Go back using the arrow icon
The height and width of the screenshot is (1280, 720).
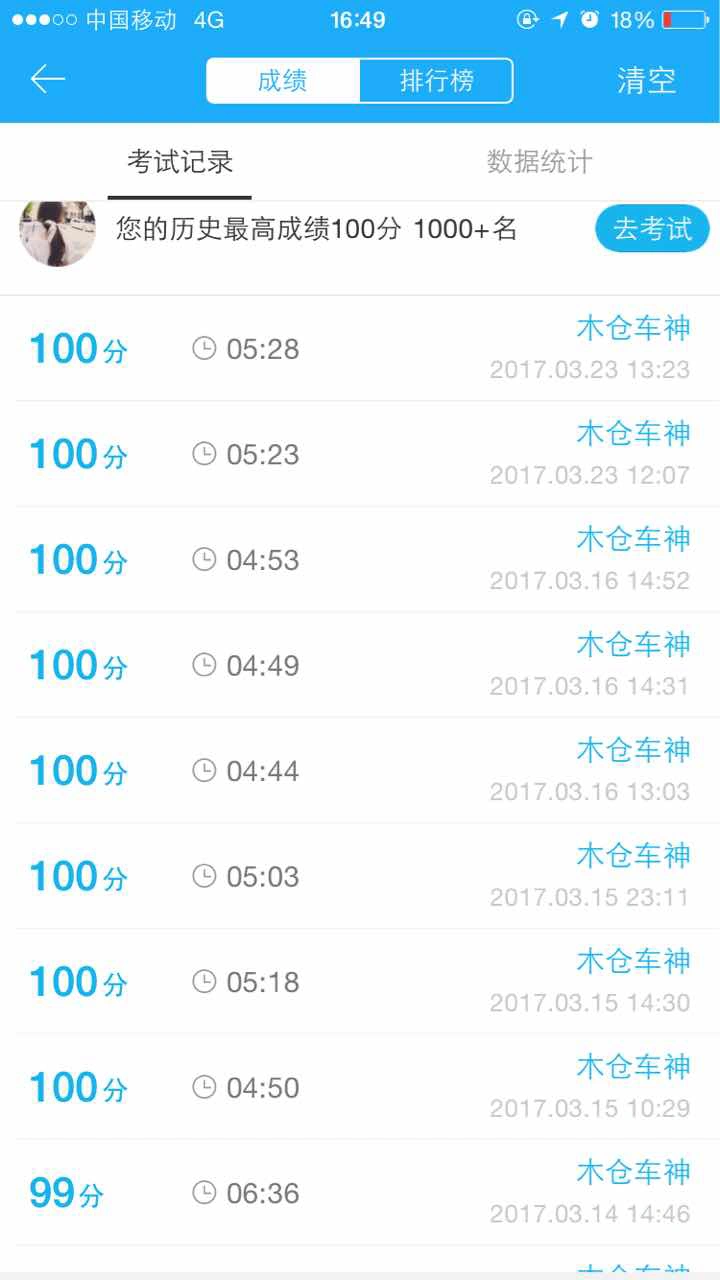(47, 80)
